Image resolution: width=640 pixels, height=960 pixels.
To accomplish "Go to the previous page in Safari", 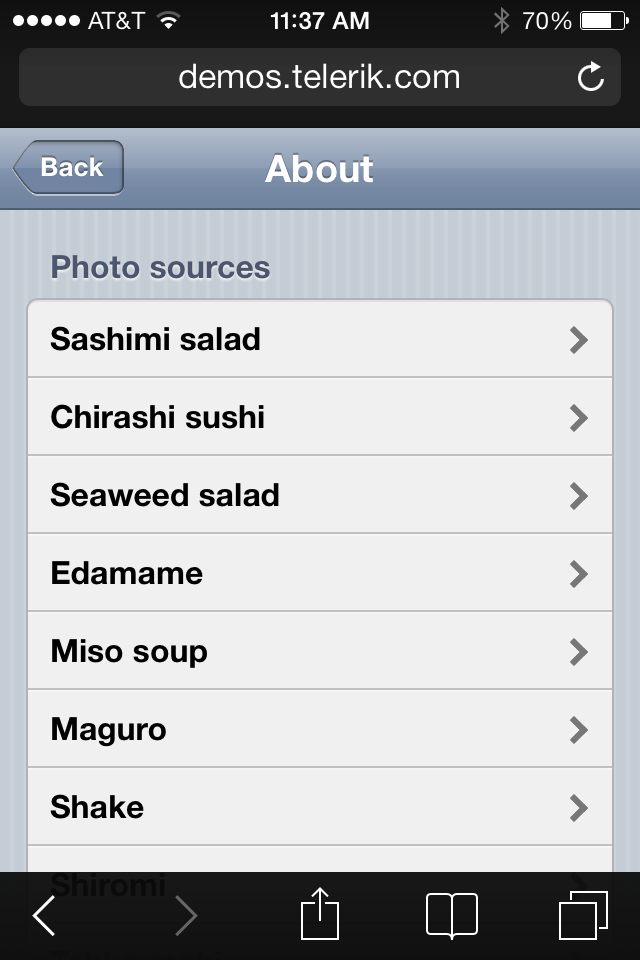I will tap(44, 915).
